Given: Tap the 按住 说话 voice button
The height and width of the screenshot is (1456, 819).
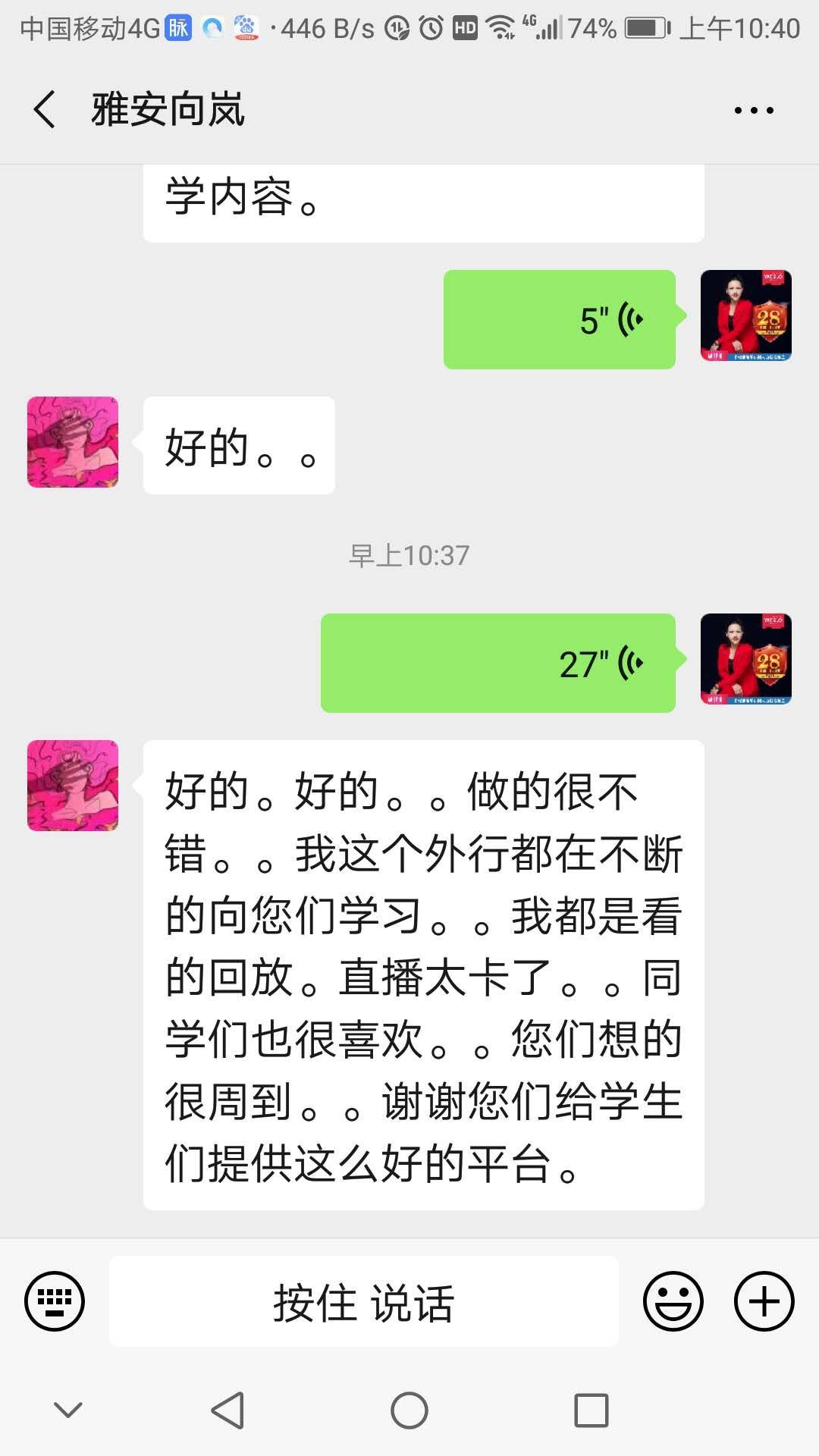Looking at the screenshot, I should click(364, 1301).
